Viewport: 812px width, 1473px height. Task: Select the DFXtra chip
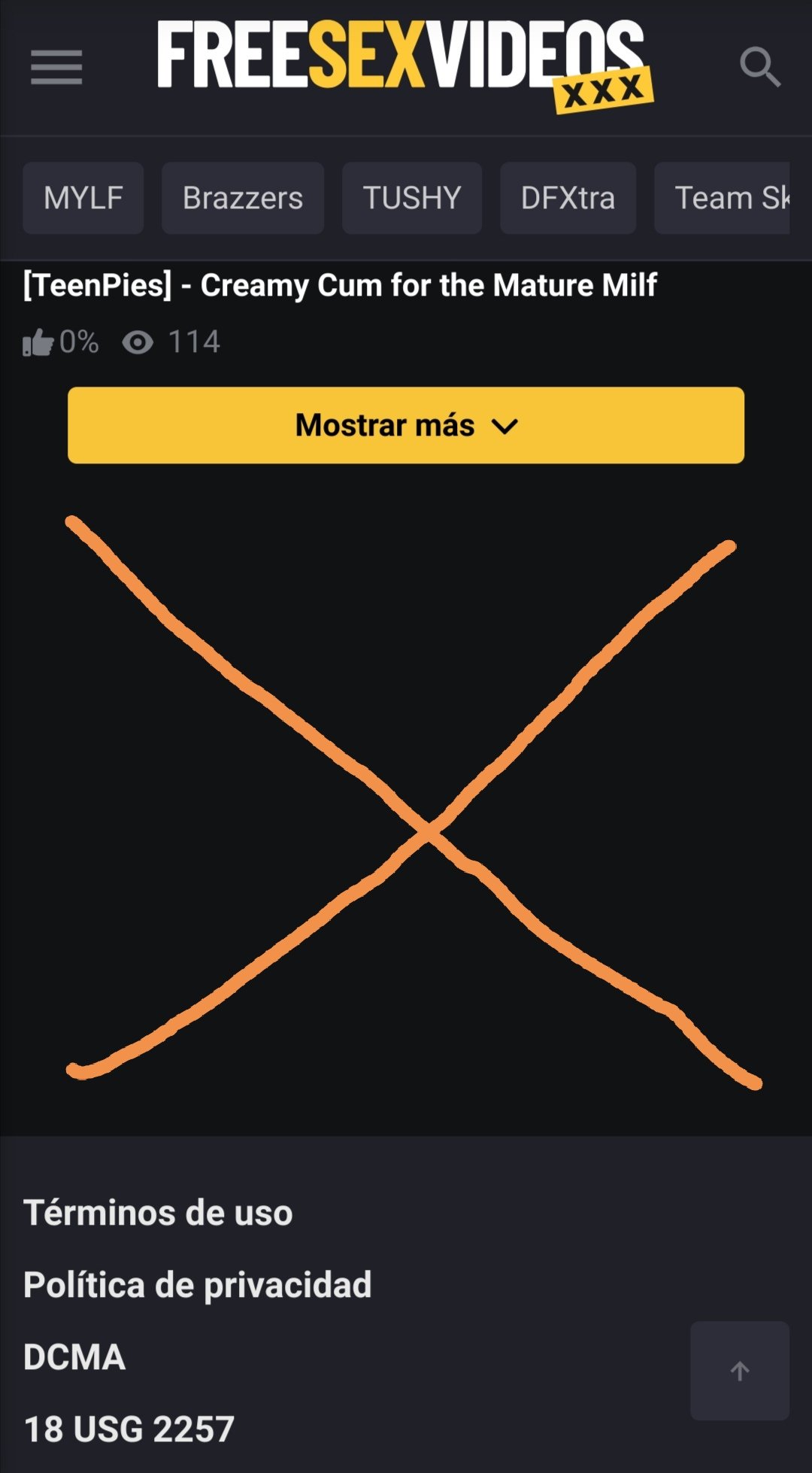click(x=568, y=198)
